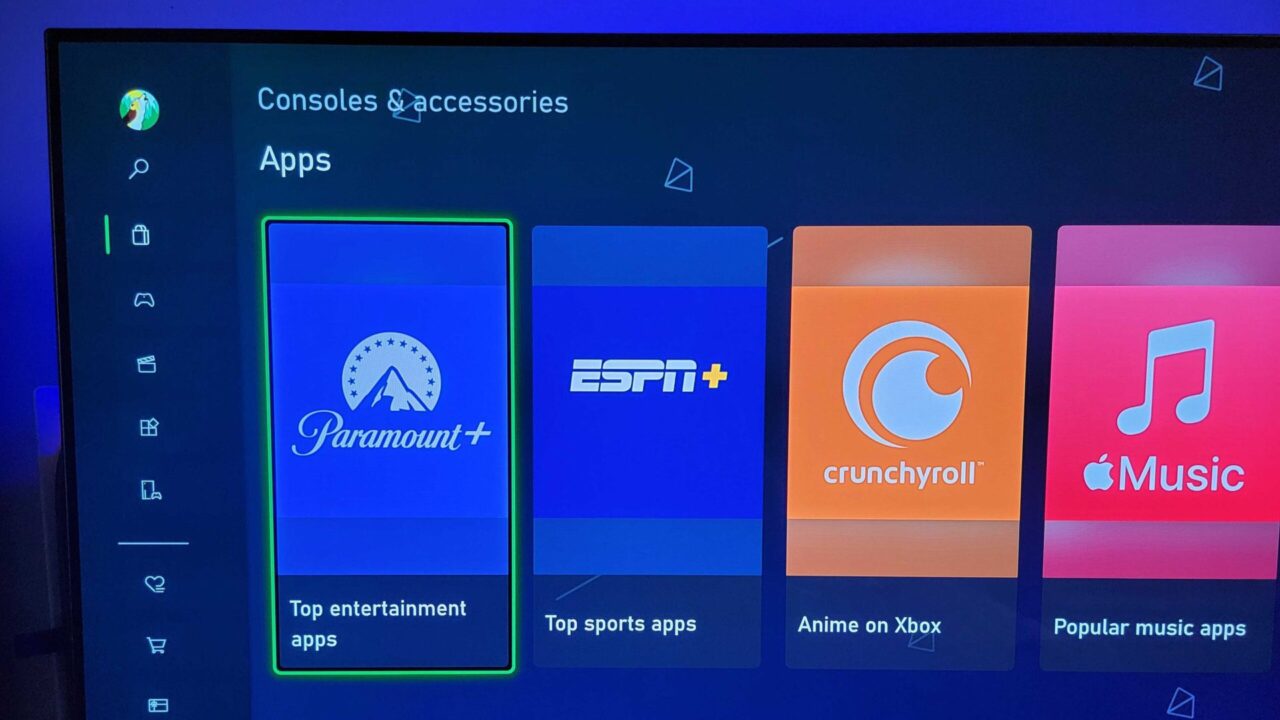Open the profile avatar
The image size is (1280, 720).
[x=139, y=109]
